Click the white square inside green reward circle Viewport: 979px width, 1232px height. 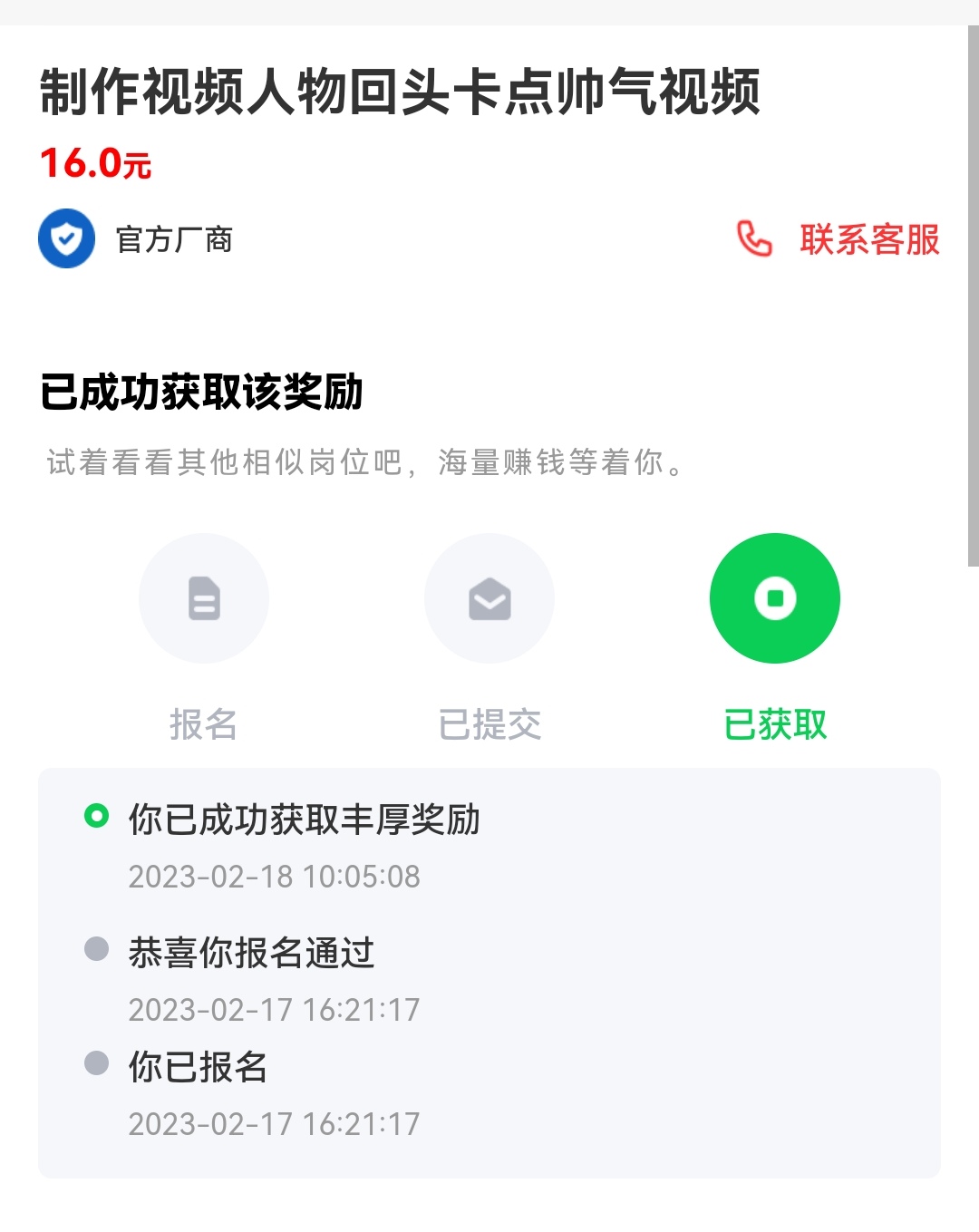pos(775,598)
